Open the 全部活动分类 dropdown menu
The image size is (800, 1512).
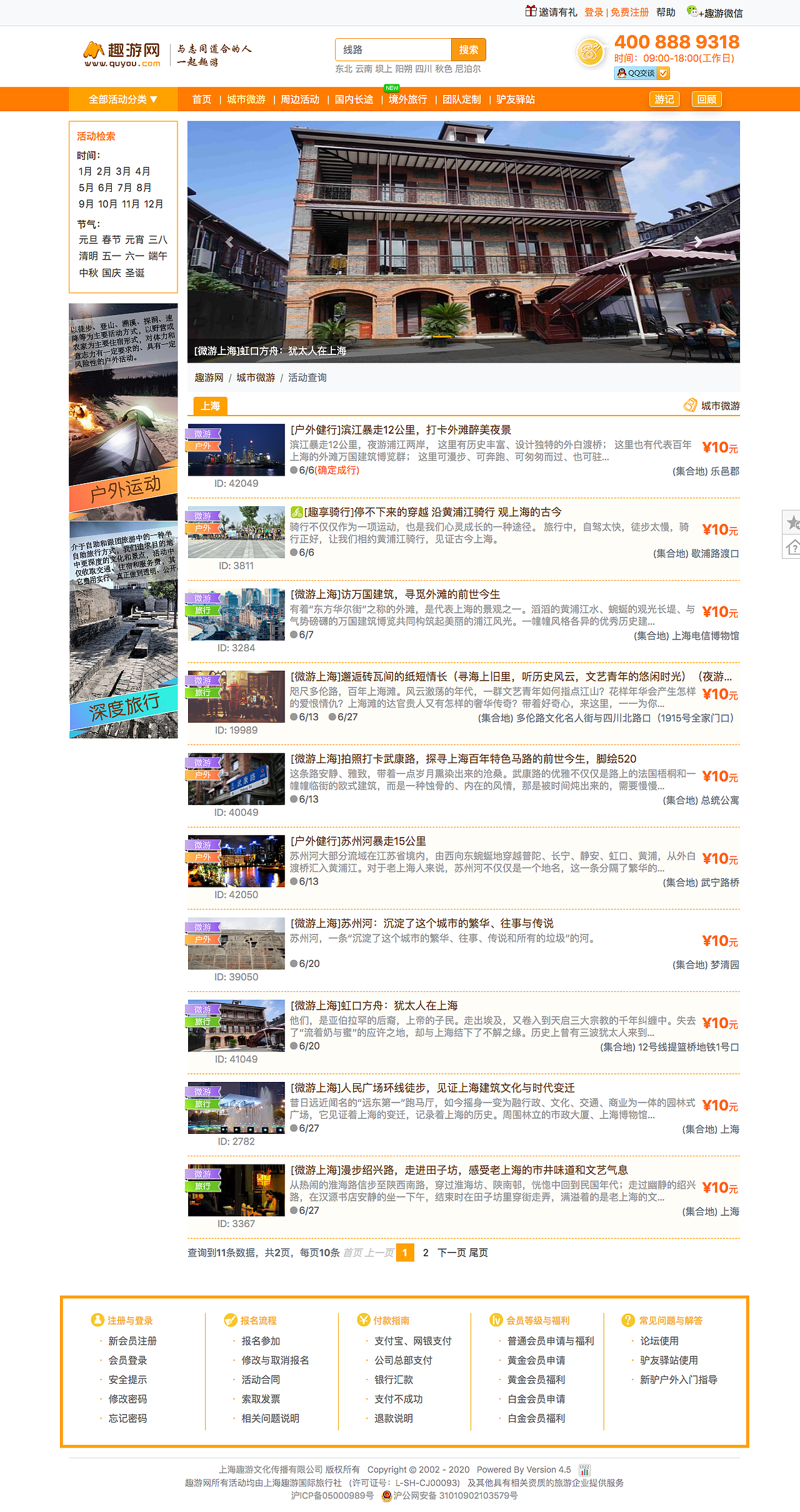coord(122,99)
